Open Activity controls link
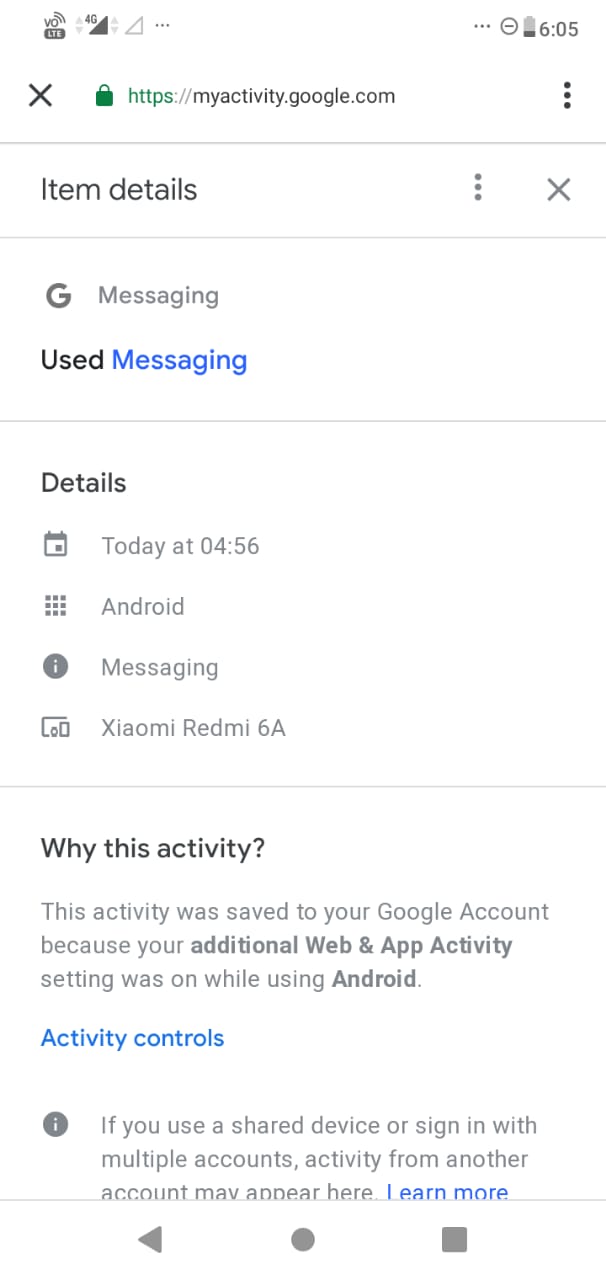Image resolution: width=606 pixels, height=1280 pixels. (x=132, y=1038)
